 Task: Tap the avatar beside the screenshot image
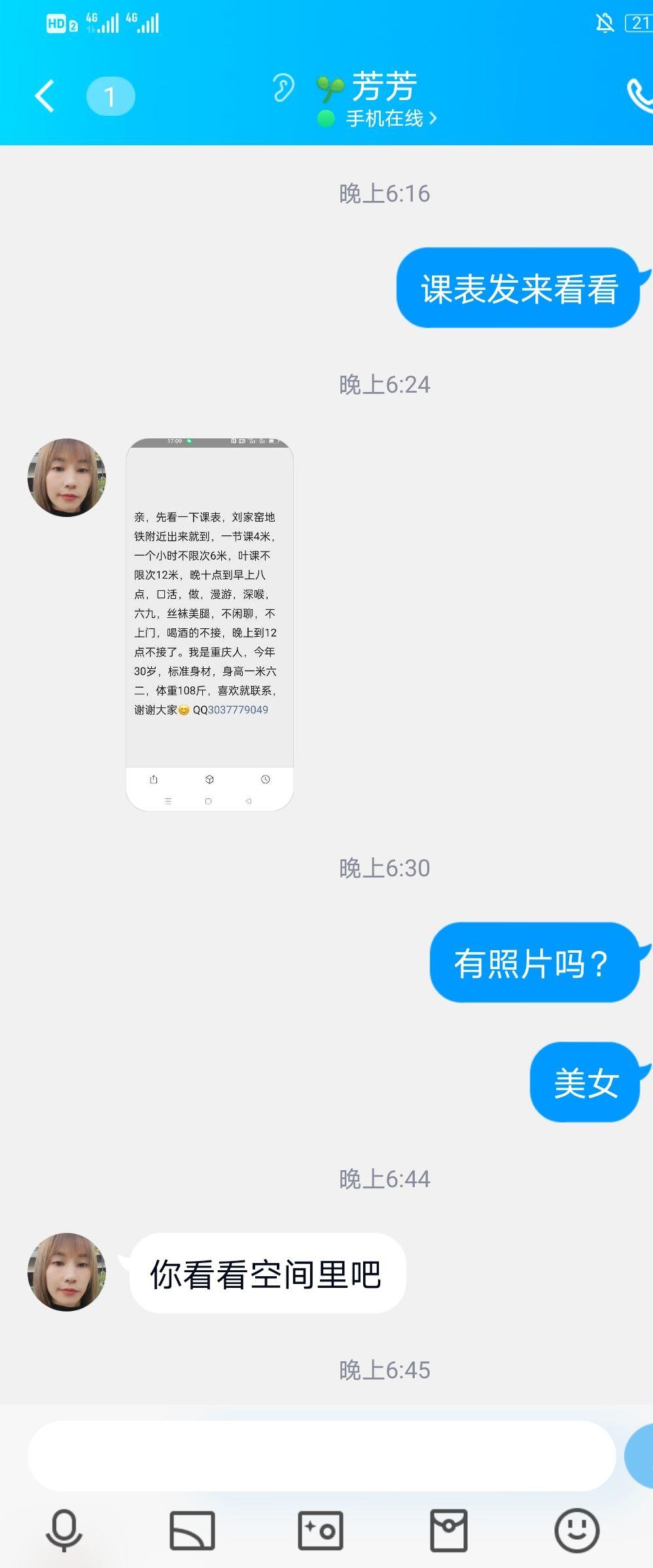click(x=67, y=477)
